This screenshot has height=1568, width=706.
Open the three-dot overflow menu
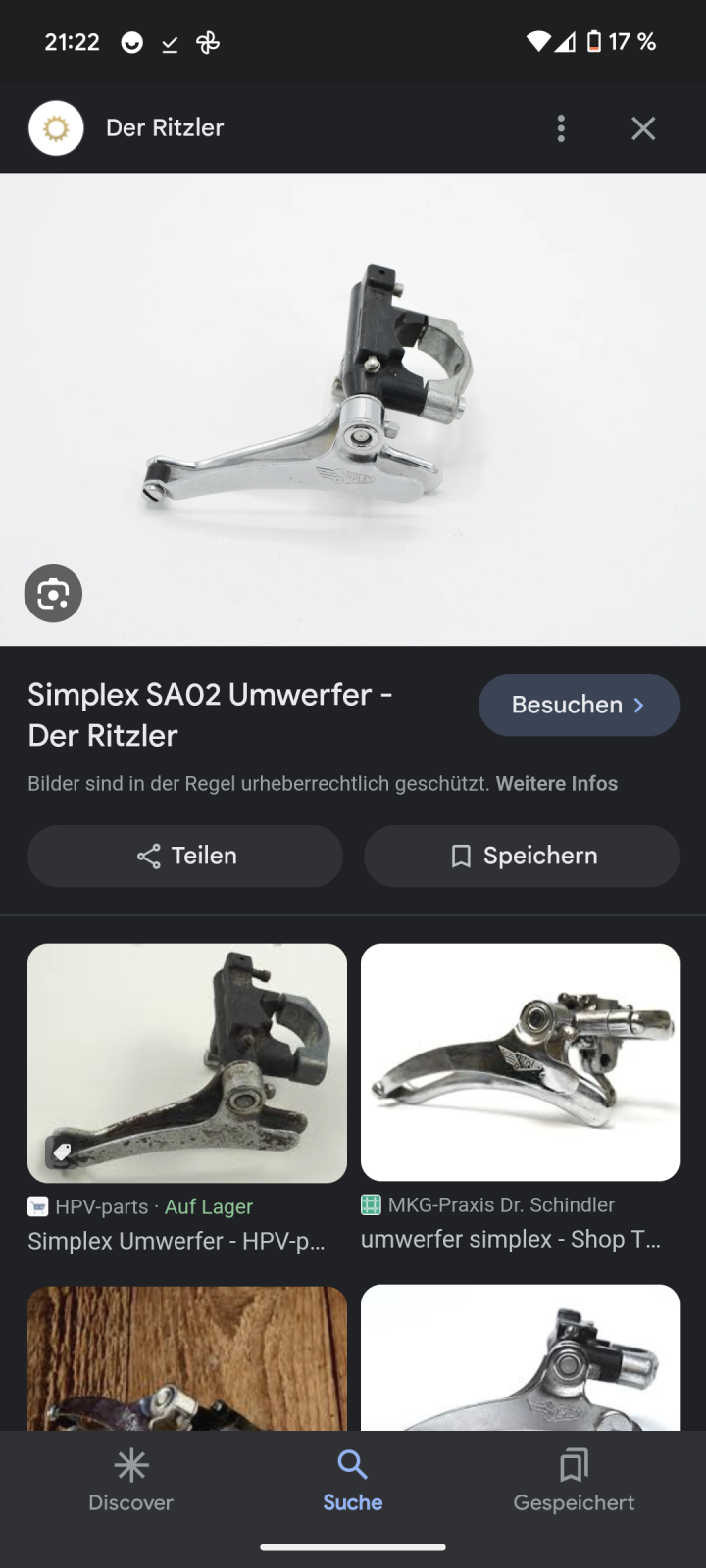561,128
